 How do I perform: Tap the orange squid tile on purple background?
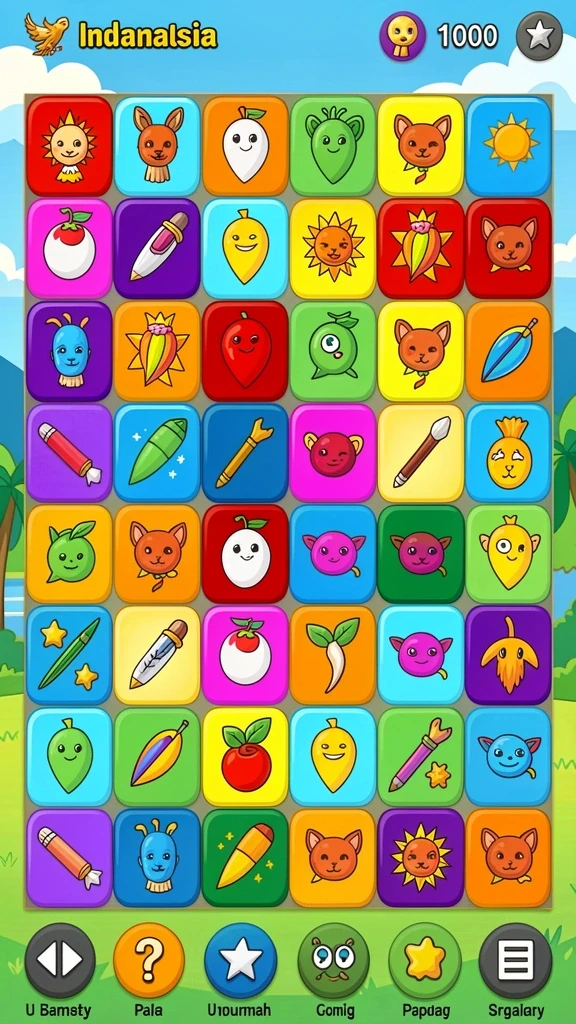click(x=509, y=655)
